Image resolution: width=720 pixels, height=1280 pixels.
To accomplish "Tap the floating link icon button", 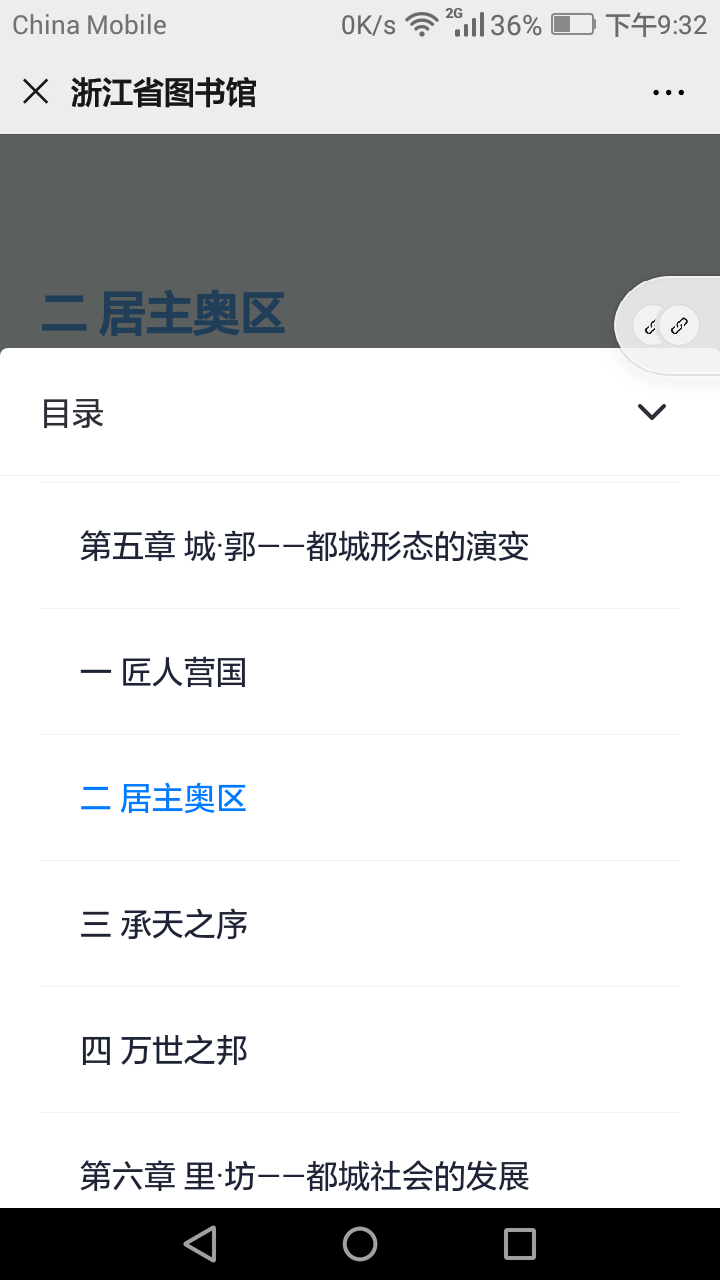I will pos(680,325).
